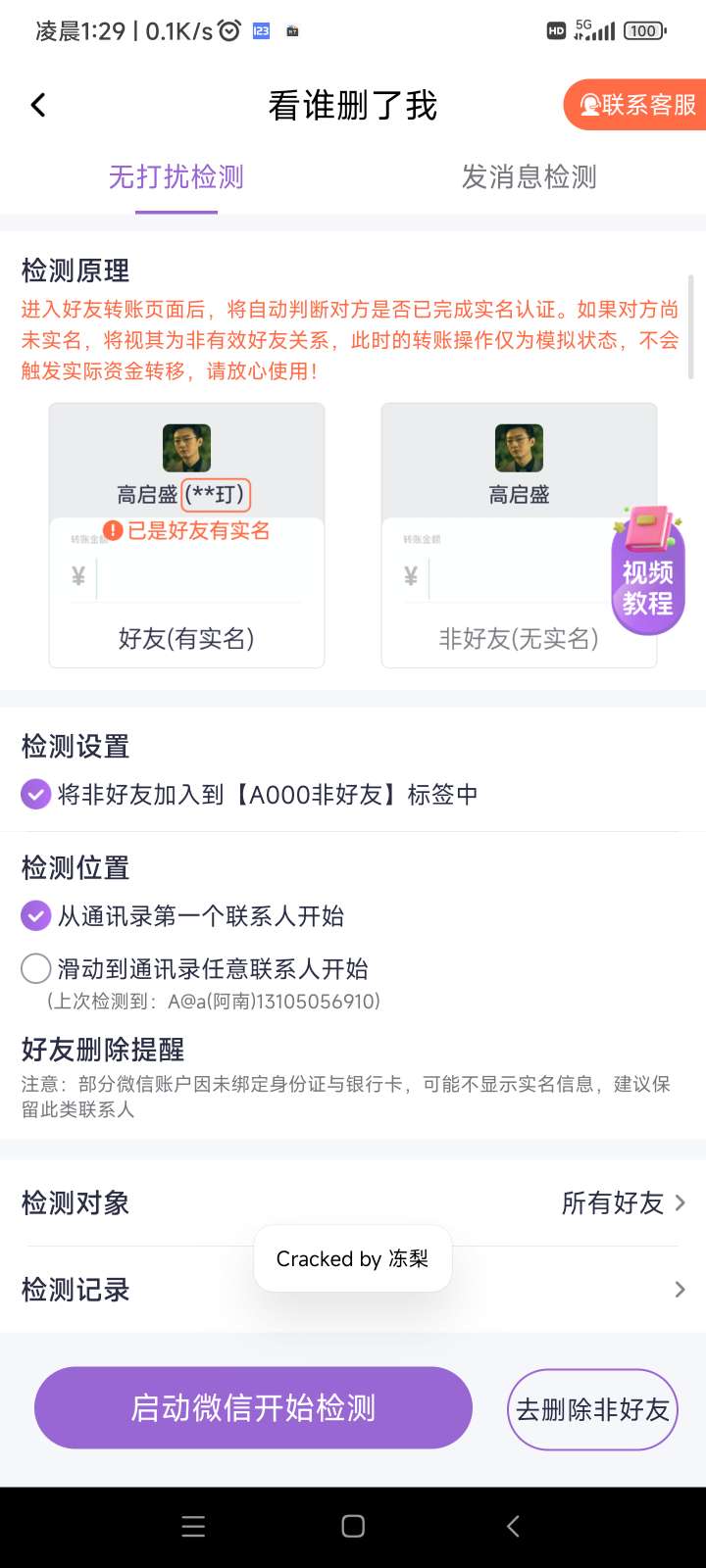
Task: Open the 视频教程 video tutorial
Action: pyautogui.click(x=647, y=573)
